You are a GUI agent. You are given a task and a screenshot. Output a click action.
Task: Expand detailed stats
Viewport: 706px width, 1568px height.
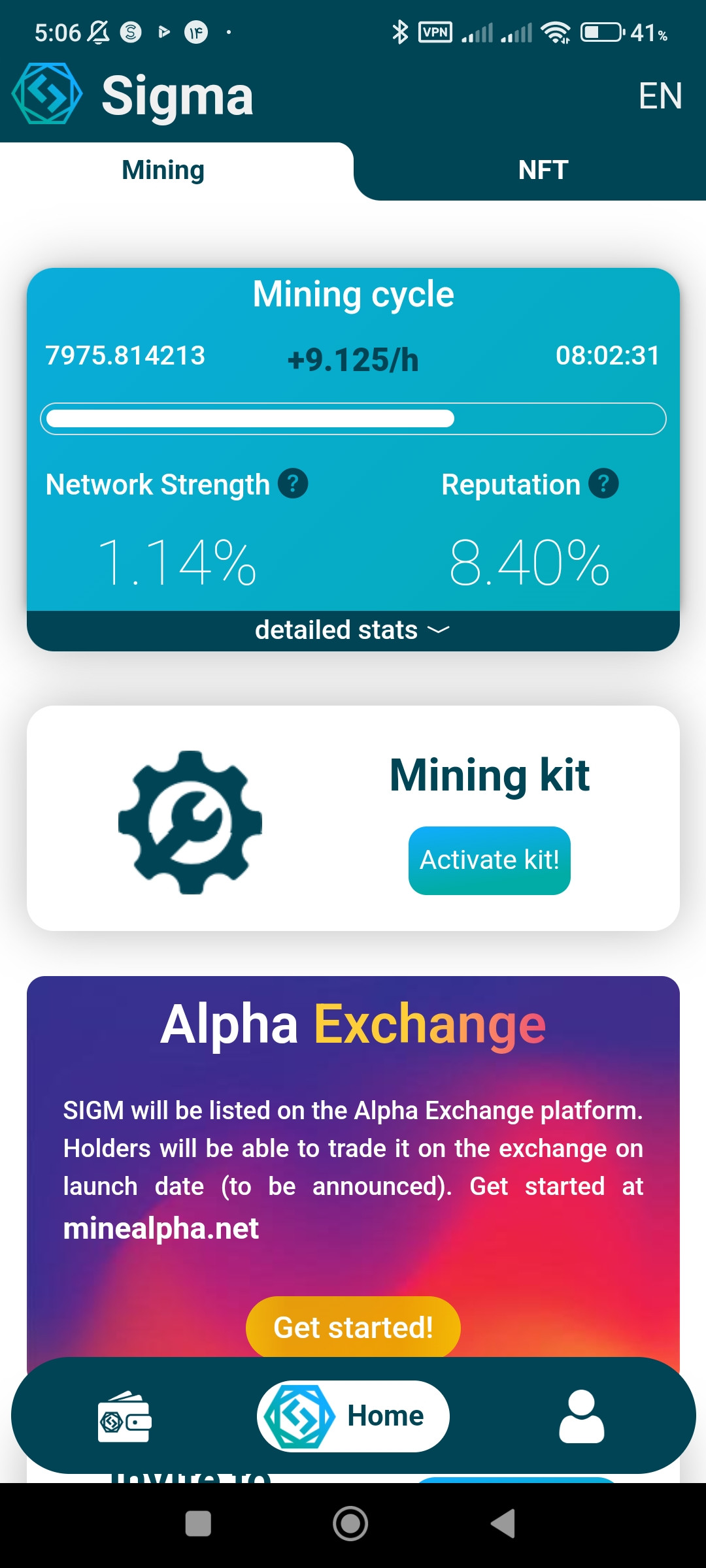tap(353, 630)
